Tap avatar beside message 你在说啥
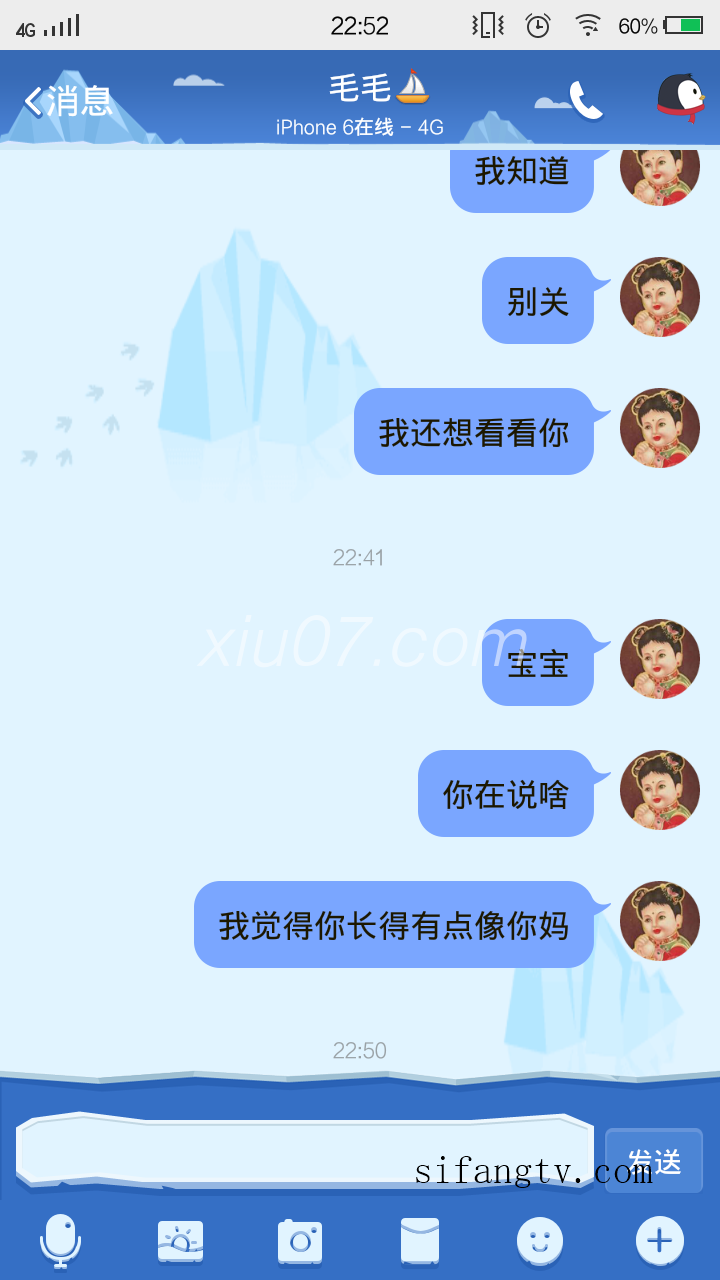Image resolution: width=720 pixels, height=1280 pixels. tap(659, 790)
